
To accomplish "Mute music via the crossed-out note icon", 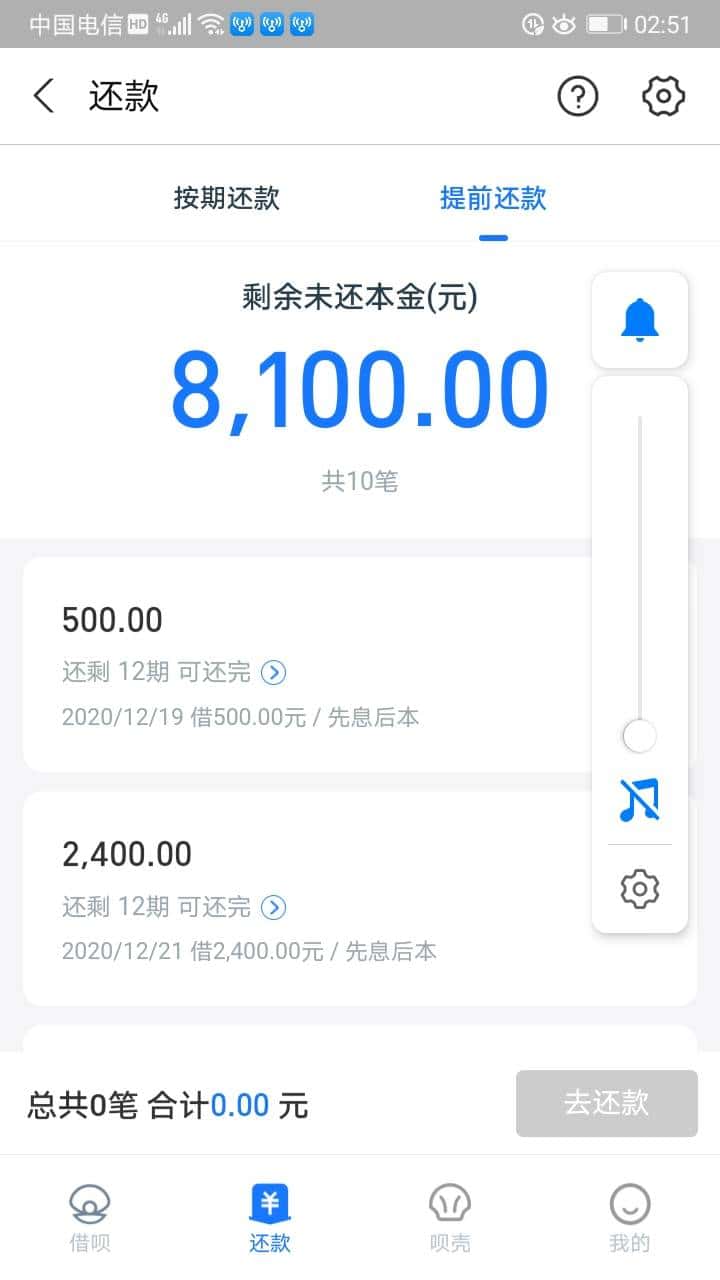I will coord(639,800).
